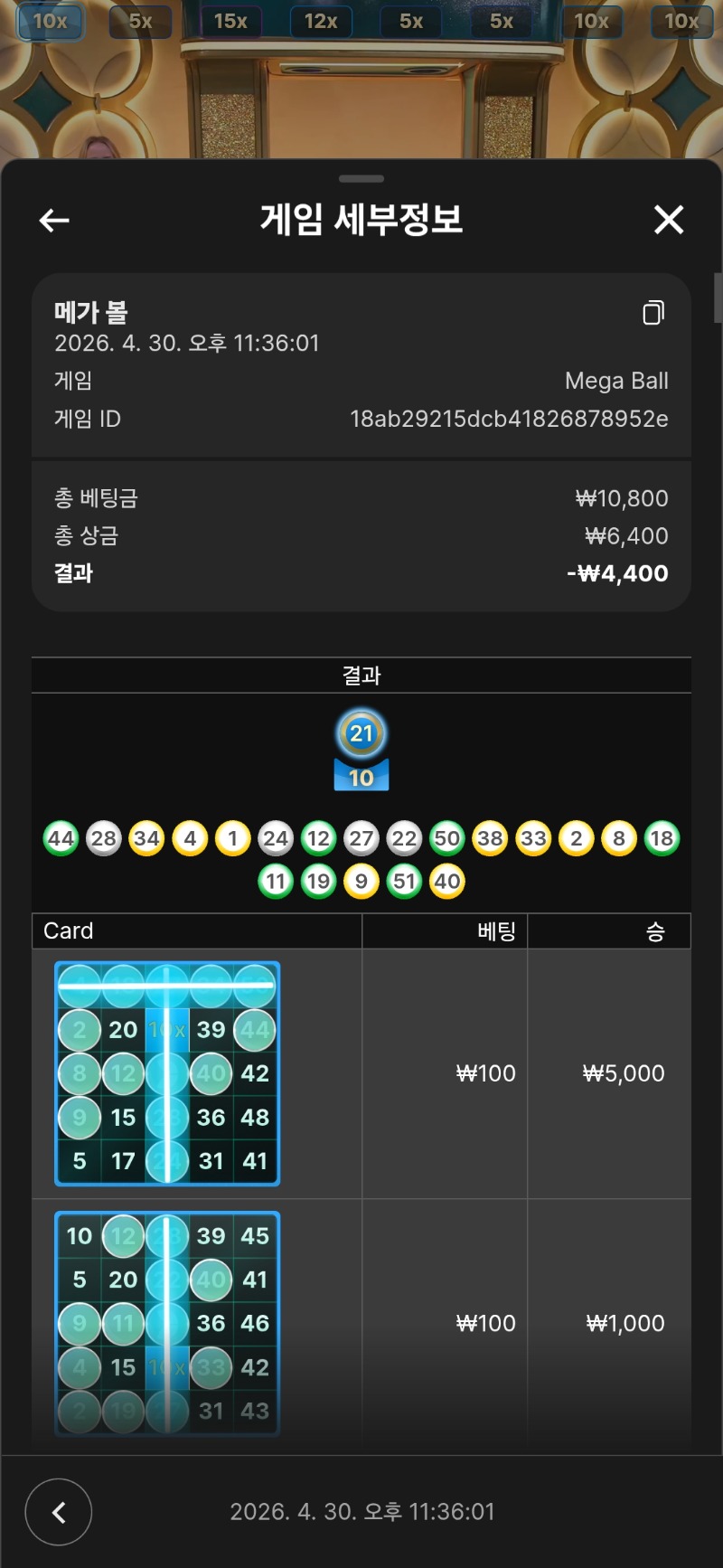This screenshot has height=1568, width=723.
Task: Close the 게임 세부정보 panel
Action: point(669,220)
